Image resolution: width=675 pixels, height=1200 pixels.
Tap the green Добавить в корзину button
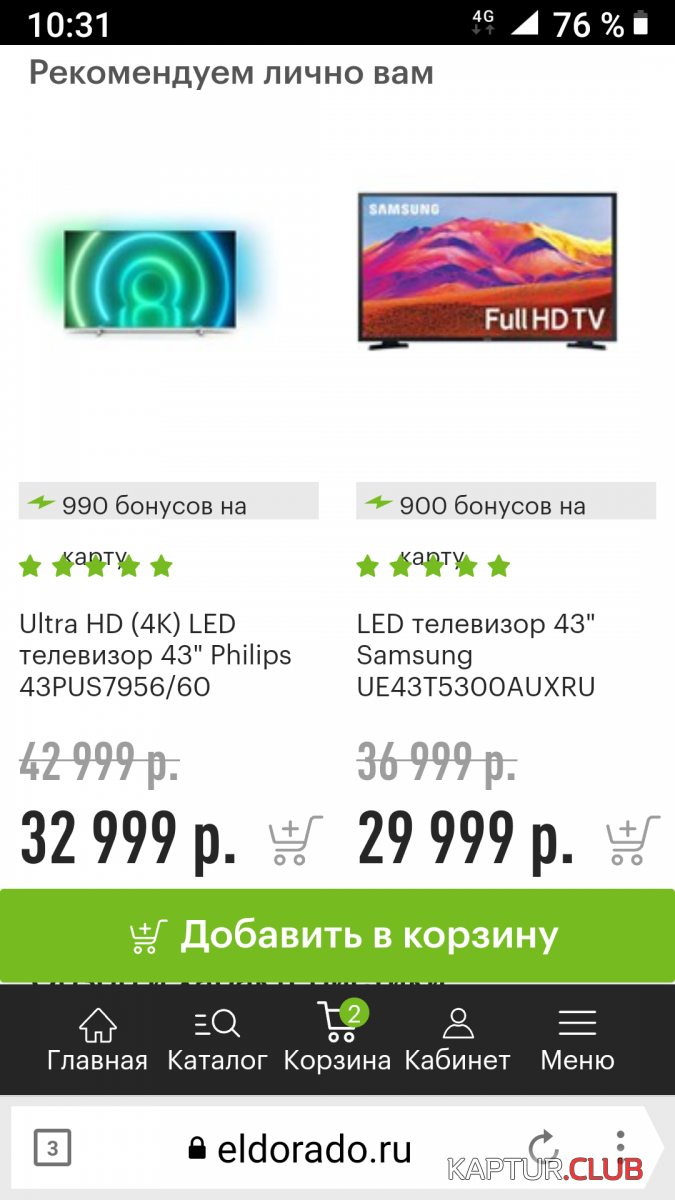tap(337, 935)
